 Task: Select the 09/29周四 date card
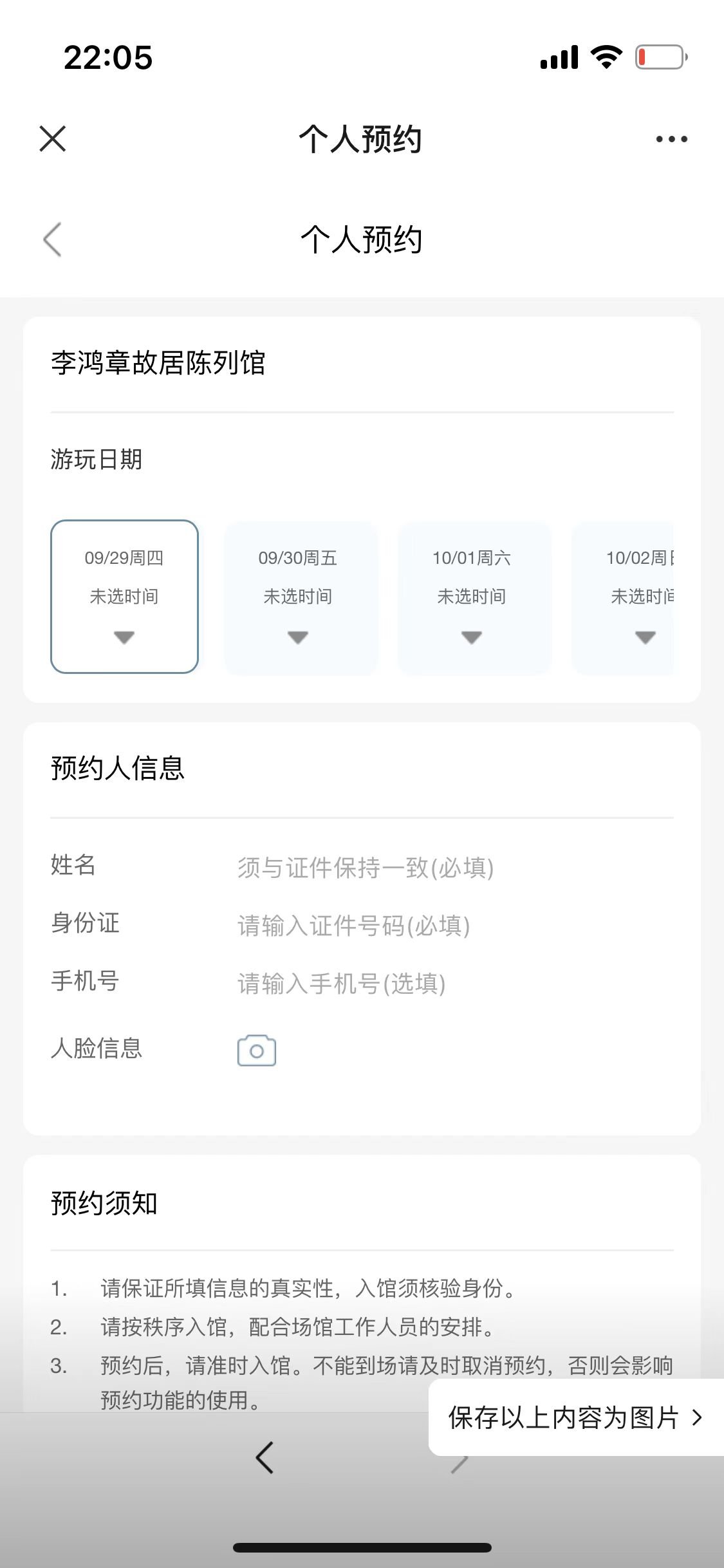coord(124,596)
